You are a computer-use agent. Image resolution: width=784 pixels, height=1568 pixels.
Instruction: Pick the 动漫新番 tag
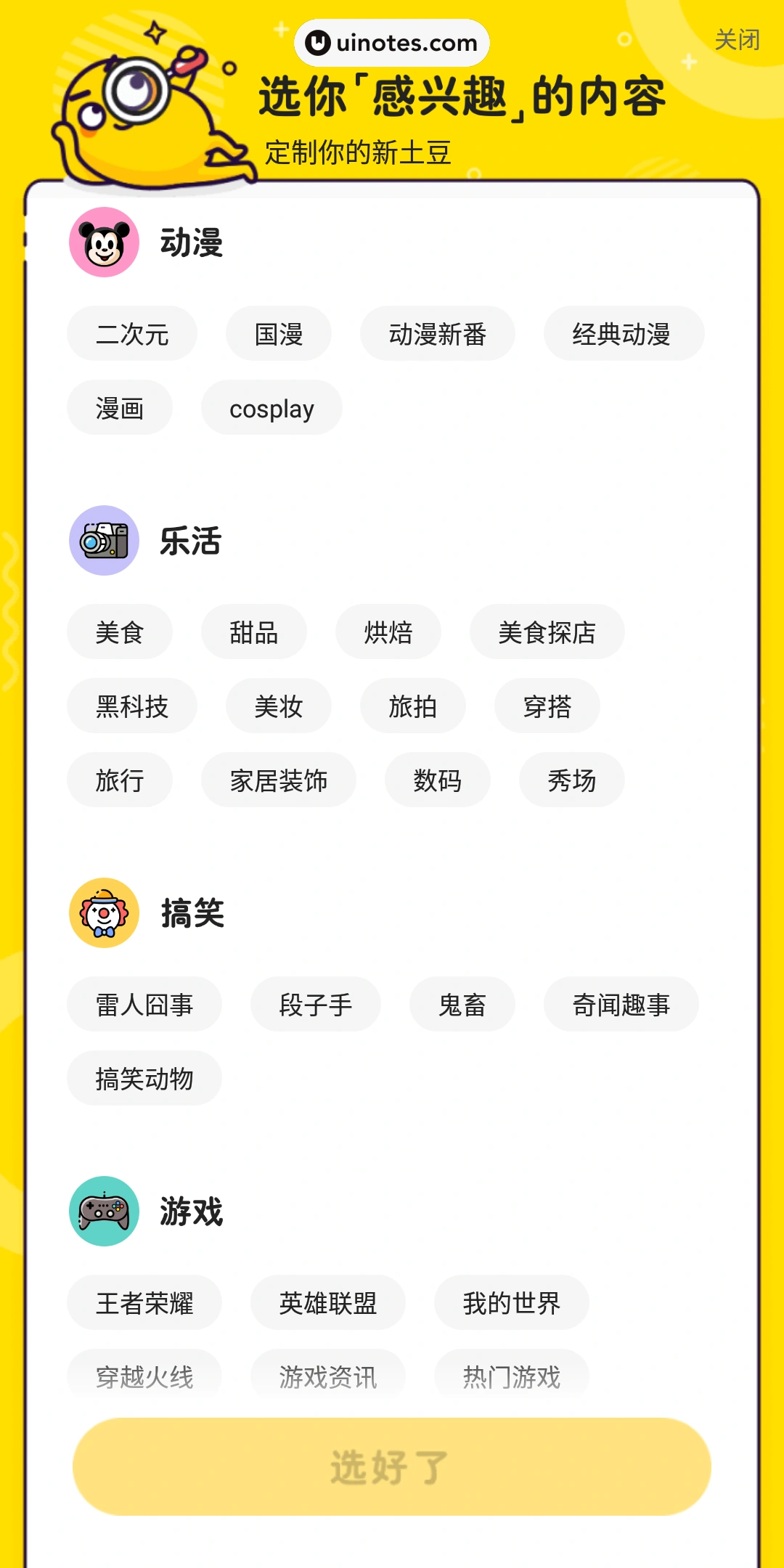click(438, 334)
